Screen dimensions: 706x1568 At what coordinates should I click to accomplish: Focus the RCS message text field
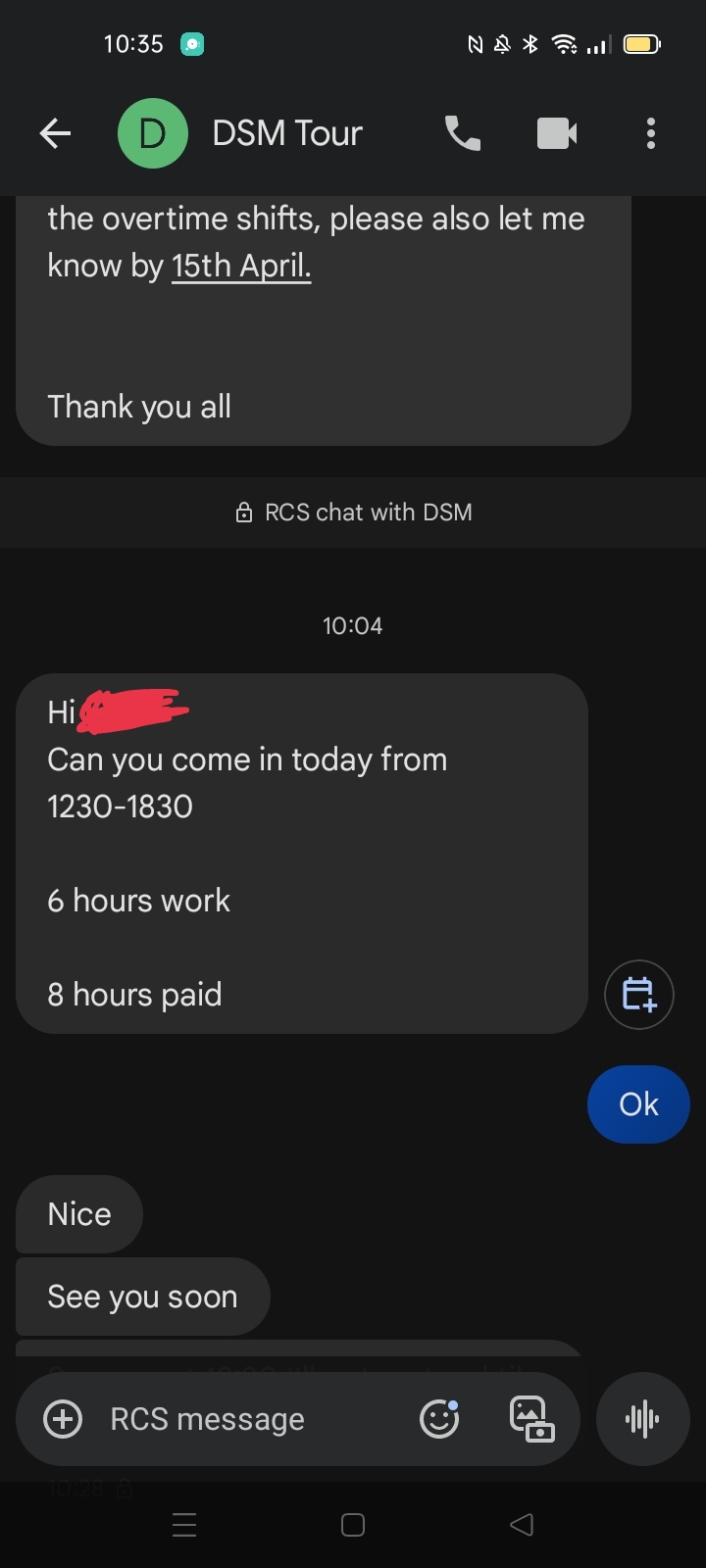tap(245, 1418)
